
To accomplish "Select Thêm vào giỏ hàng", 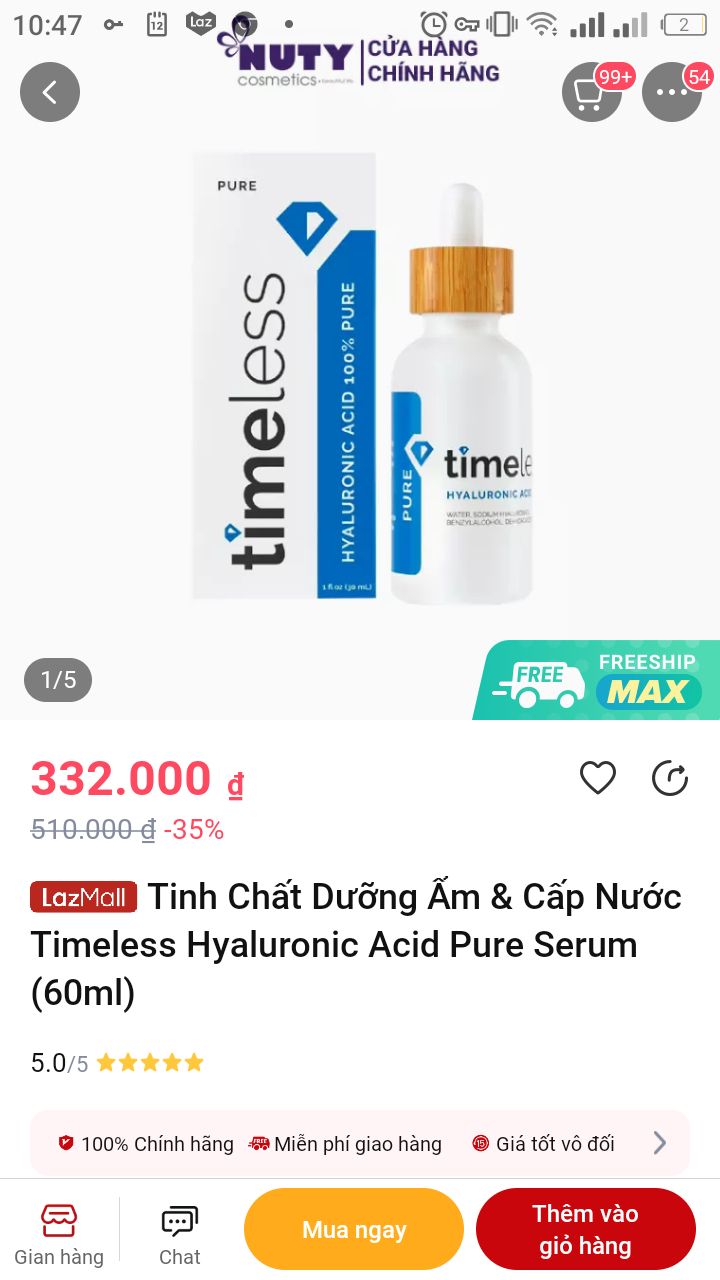I will [585, 1229].
